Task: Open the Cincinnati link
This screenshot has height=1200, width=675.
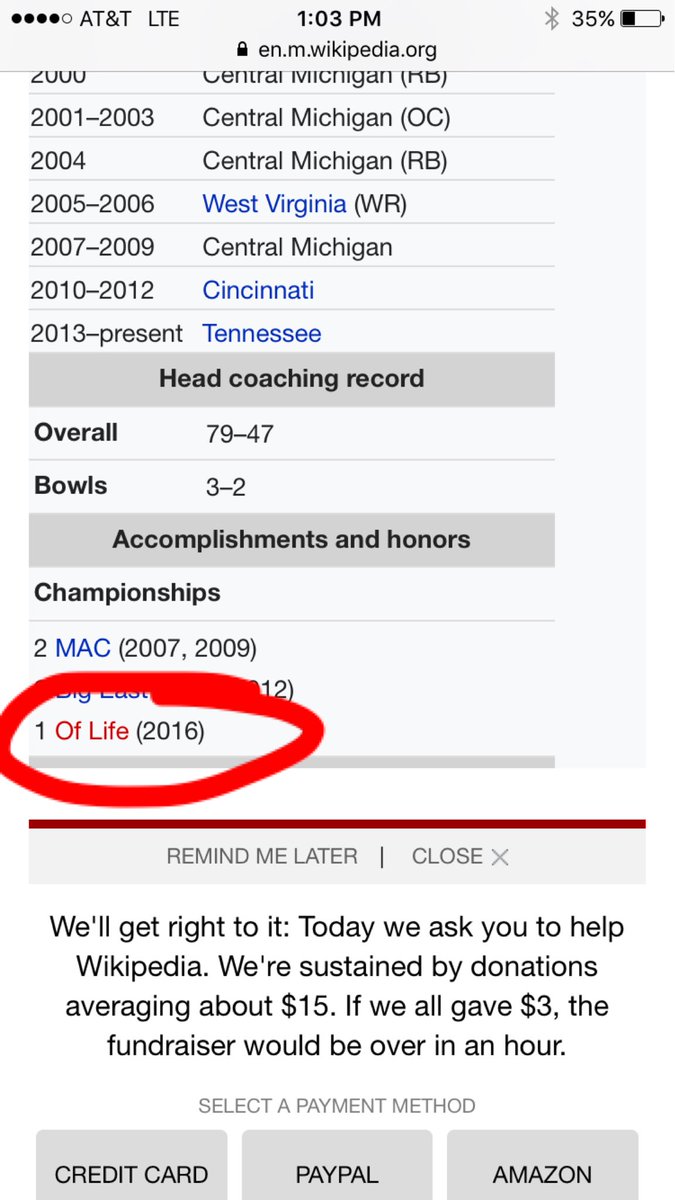Action: point(258,290)
